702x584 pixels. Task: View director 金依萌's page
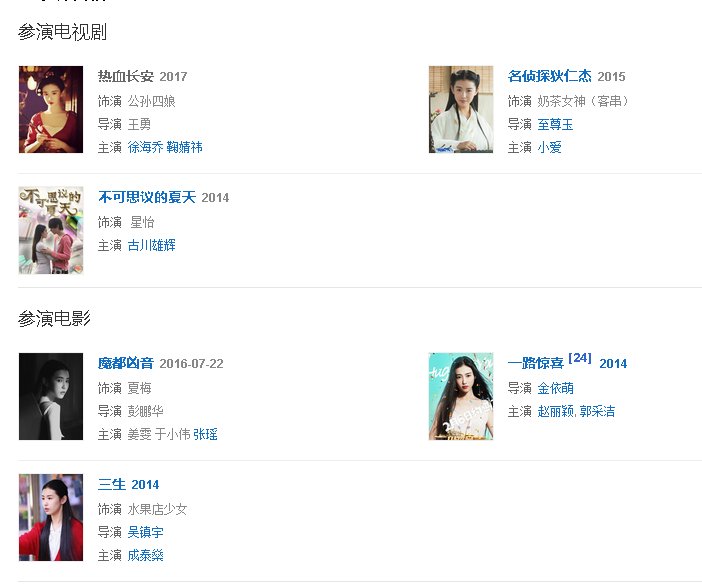[555, 388]
